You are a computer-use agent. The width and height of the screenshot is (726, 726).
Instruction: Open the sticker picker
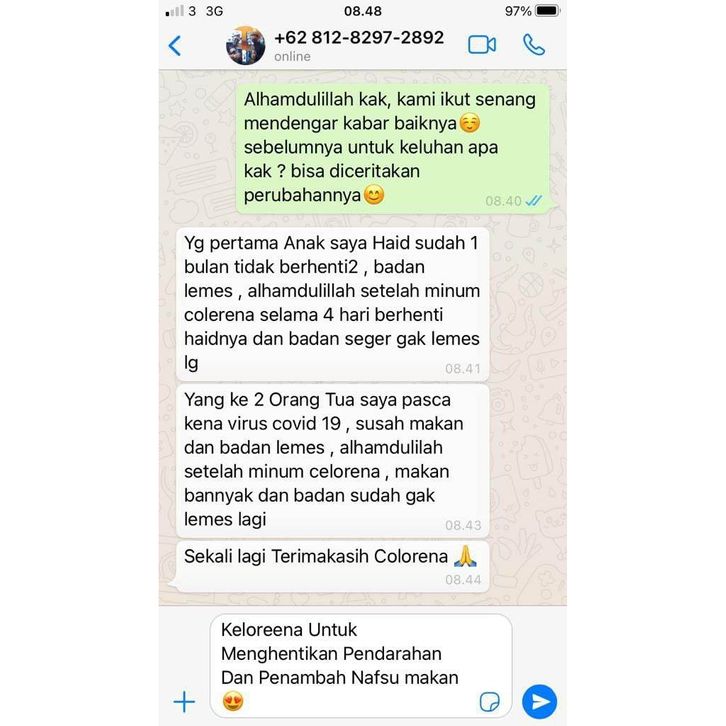[x=490, y=701]
